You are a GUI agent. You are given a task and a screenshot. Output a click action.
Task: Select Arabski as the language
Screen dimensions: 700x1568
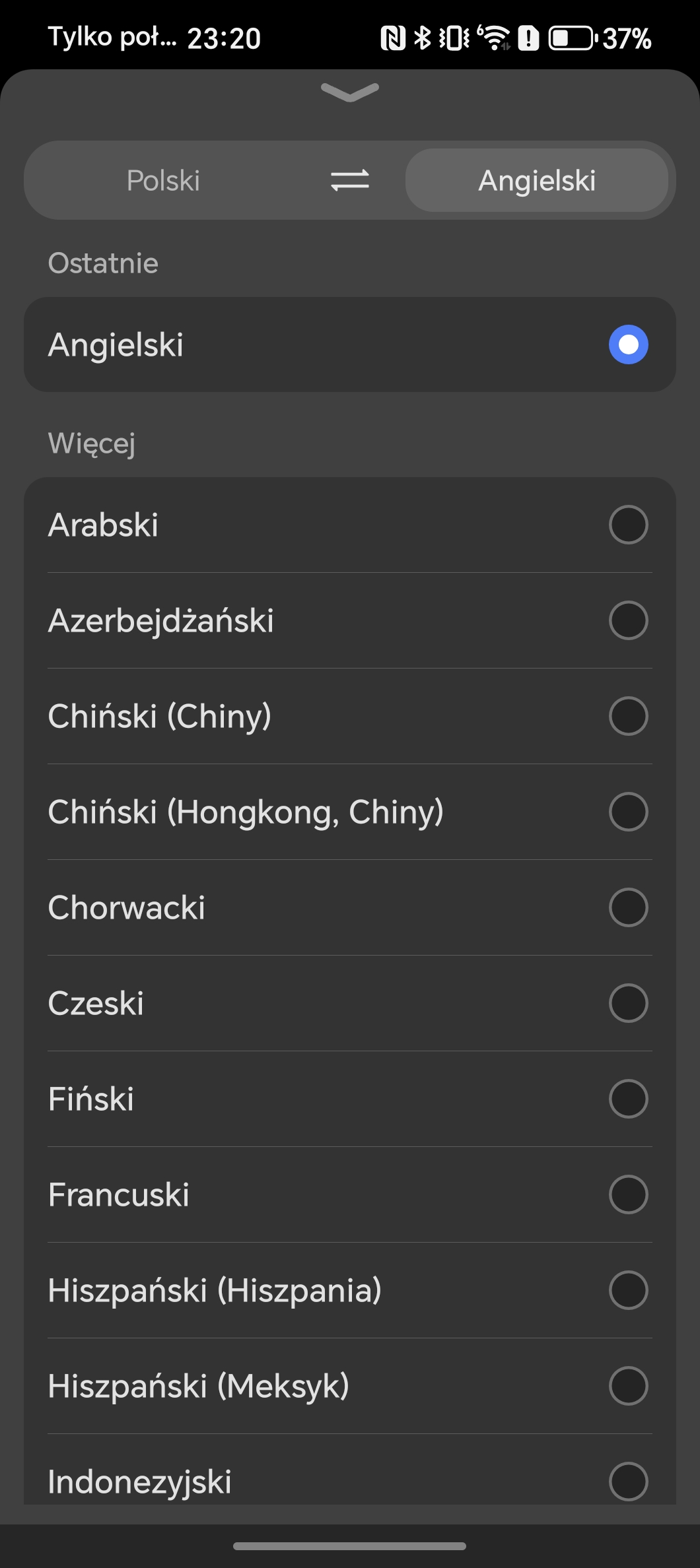tap(350, 525)
